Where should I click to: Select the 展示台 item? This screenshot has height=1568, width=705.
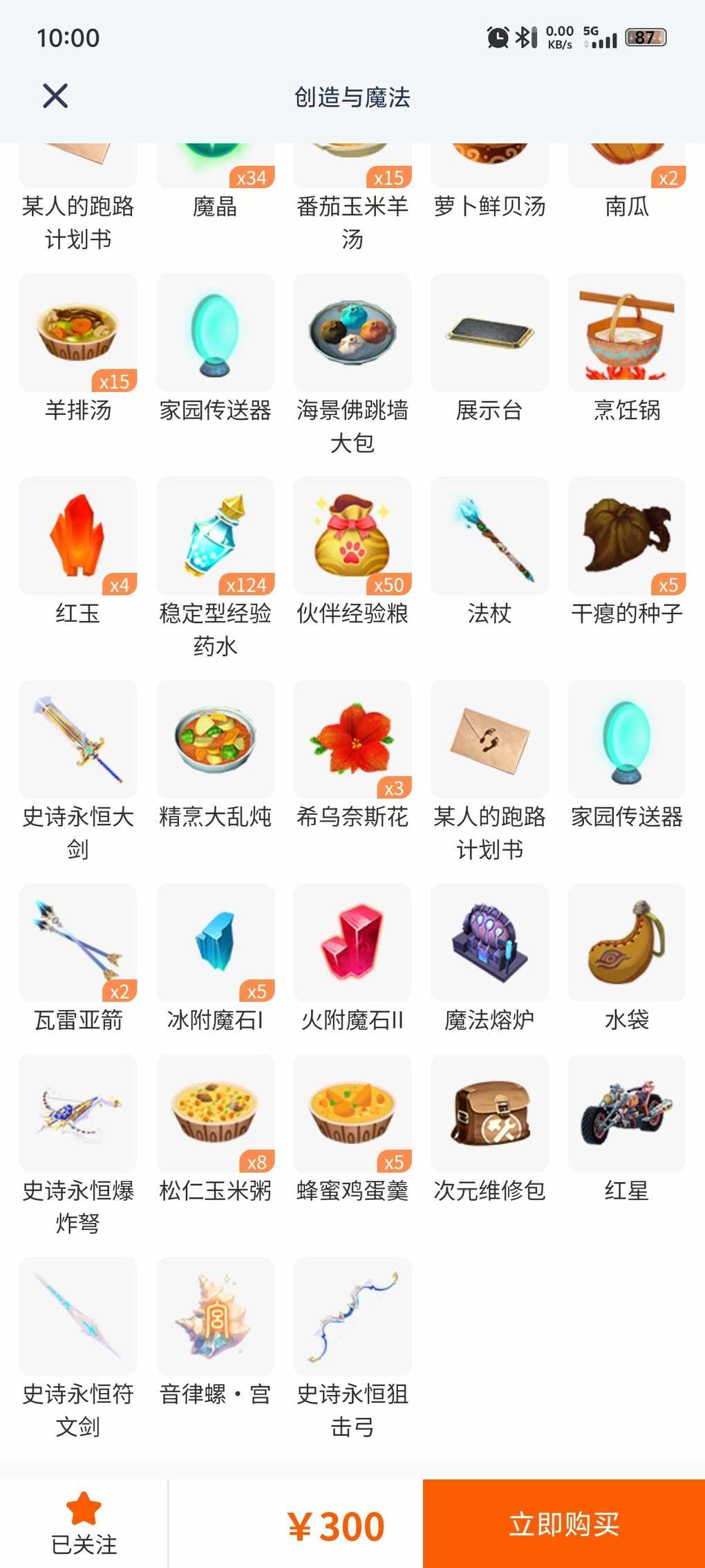[489, 333]
